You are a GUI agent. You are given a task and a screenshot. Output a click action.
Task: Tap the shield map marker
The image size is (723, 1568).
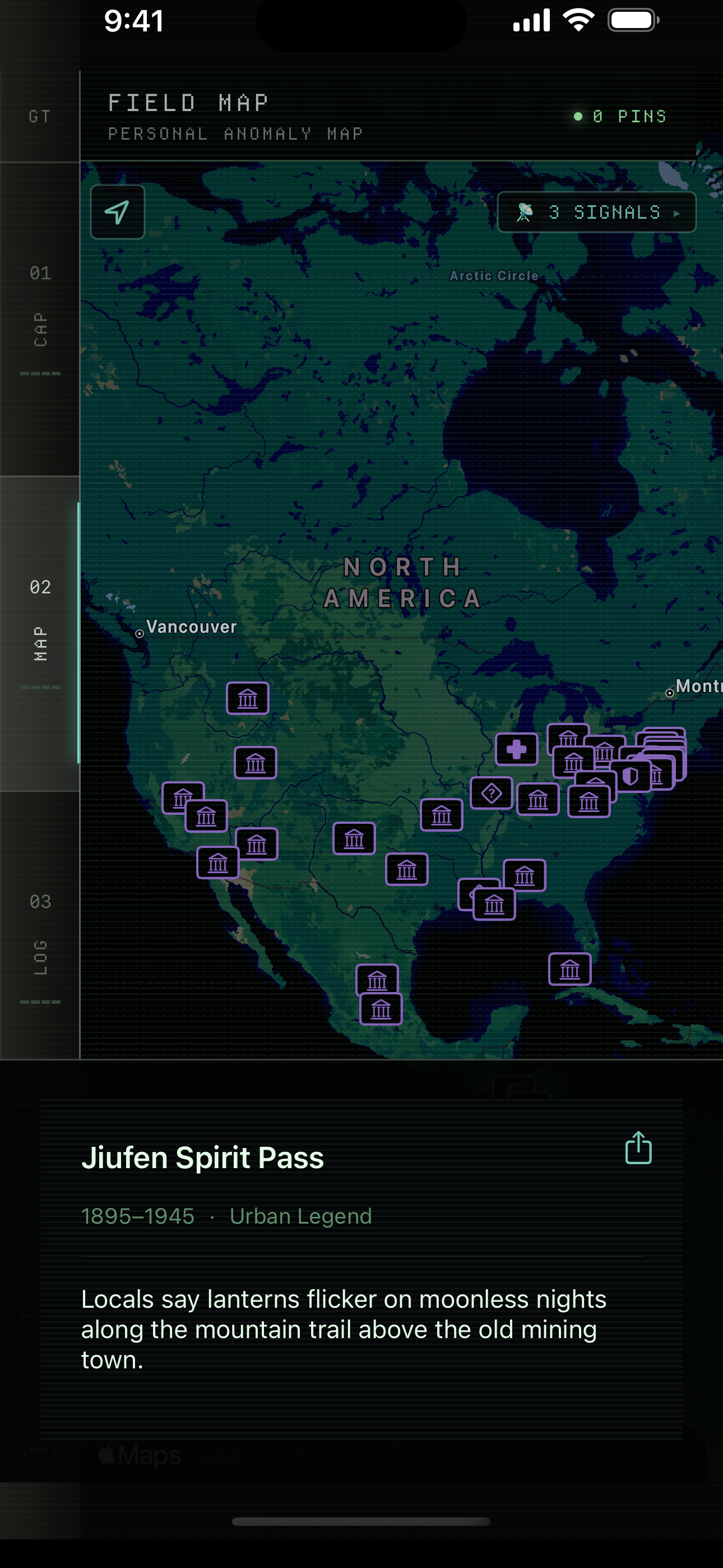click(x=631, y=776)
